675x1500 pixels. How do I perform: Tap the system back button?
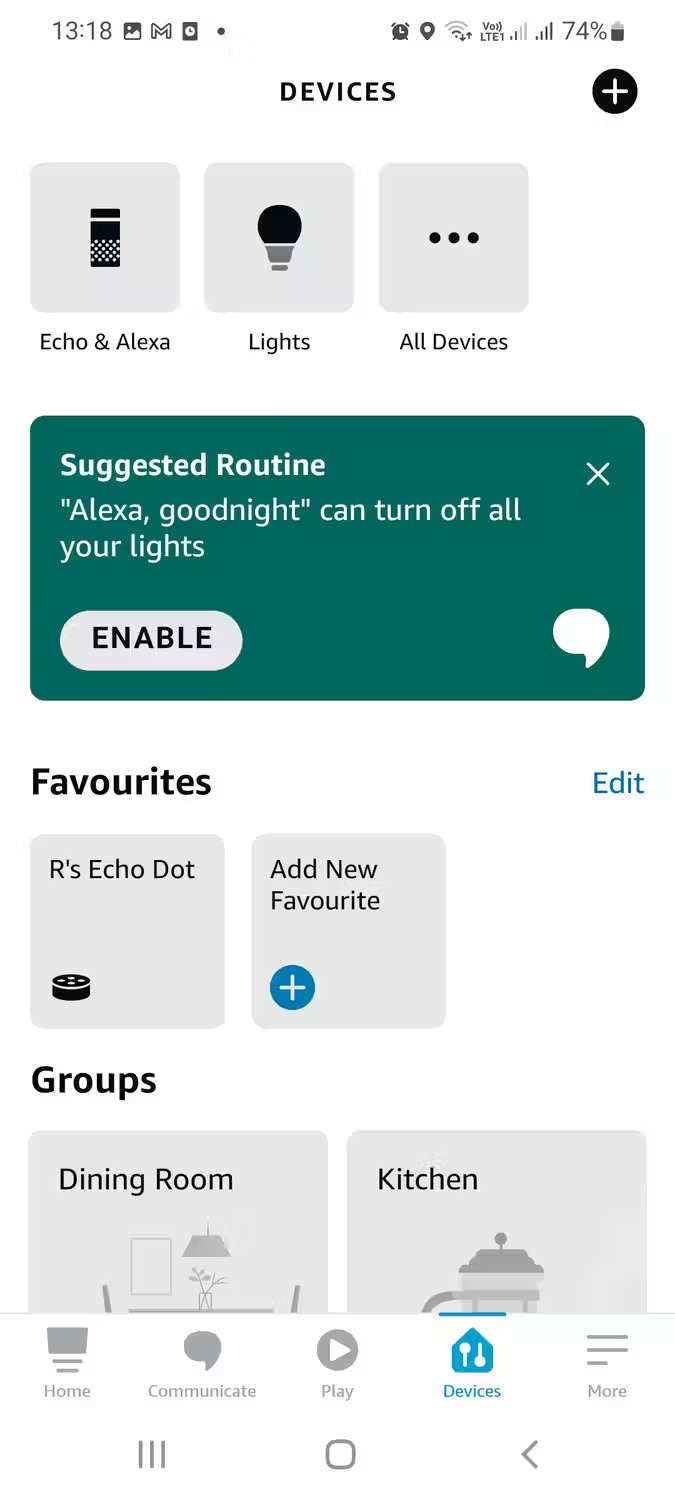coord(530,1454)
